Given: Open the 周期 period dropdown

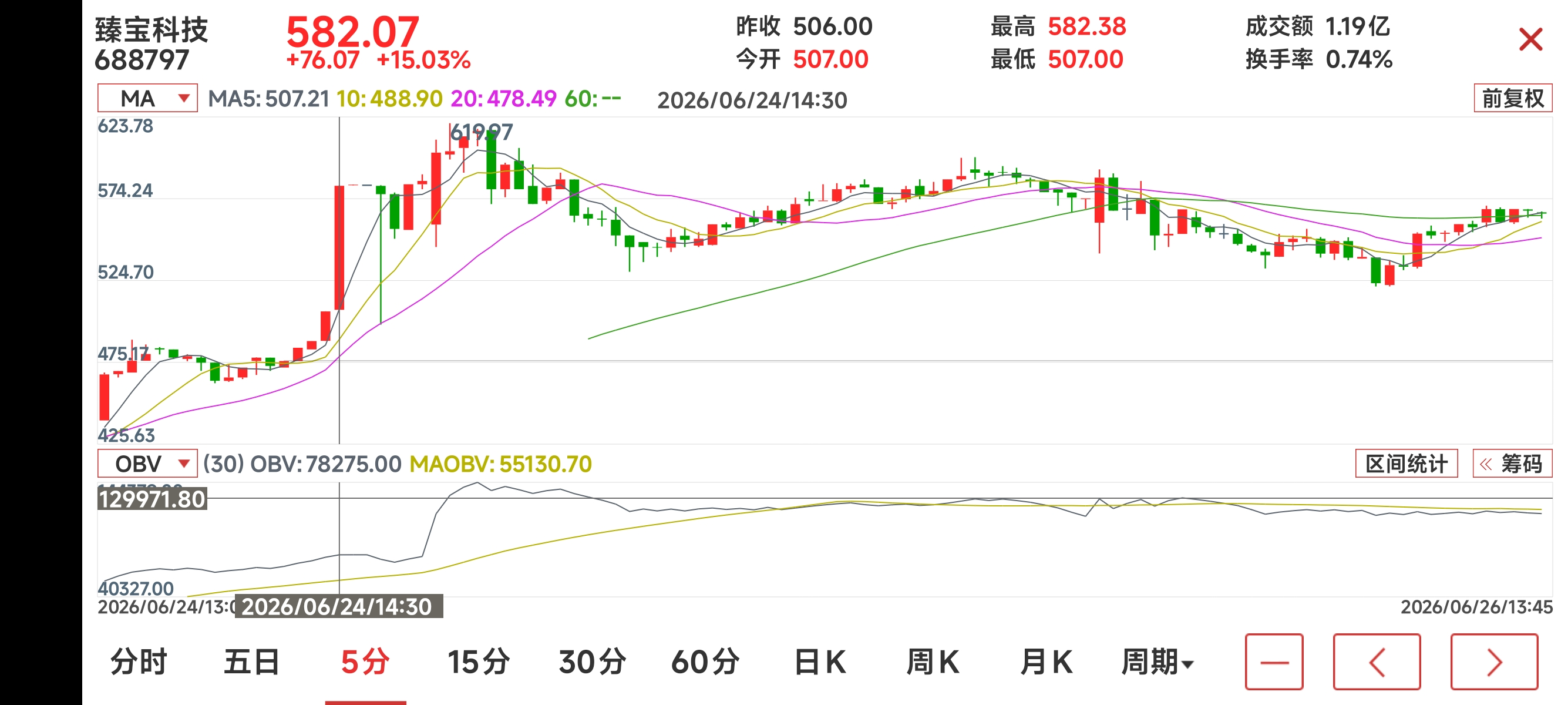Looking at the screenshot, I should point(1158,662).
